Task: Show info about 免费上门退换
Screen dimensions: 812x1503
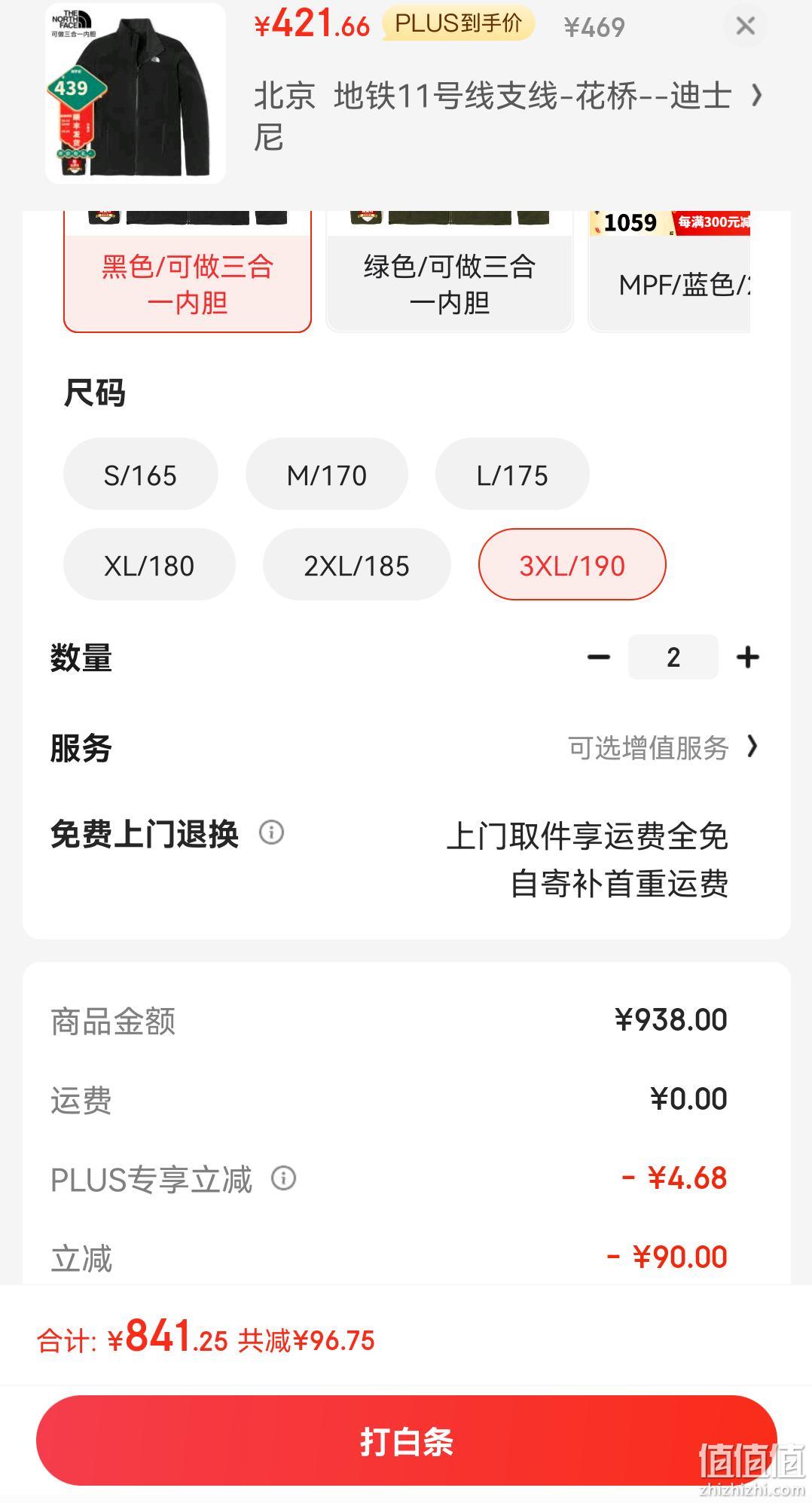Action: click(272, 832)
